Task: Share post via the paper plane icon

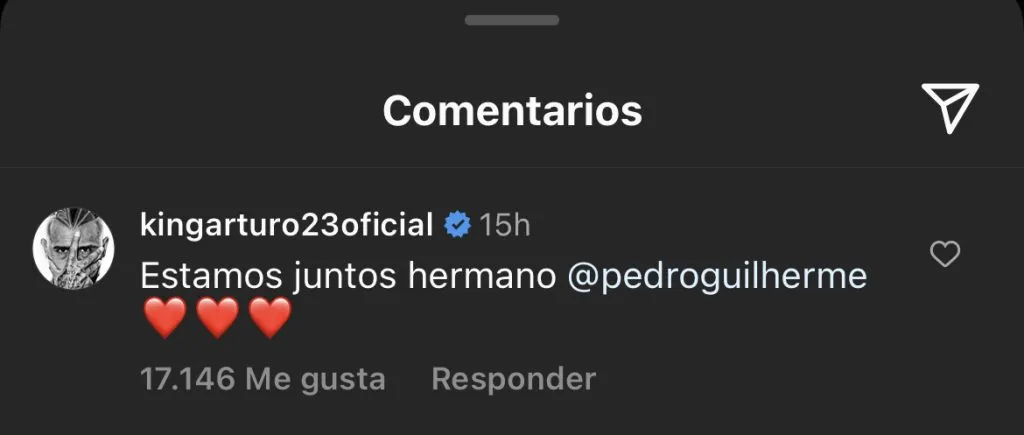Action: [947, 108]
